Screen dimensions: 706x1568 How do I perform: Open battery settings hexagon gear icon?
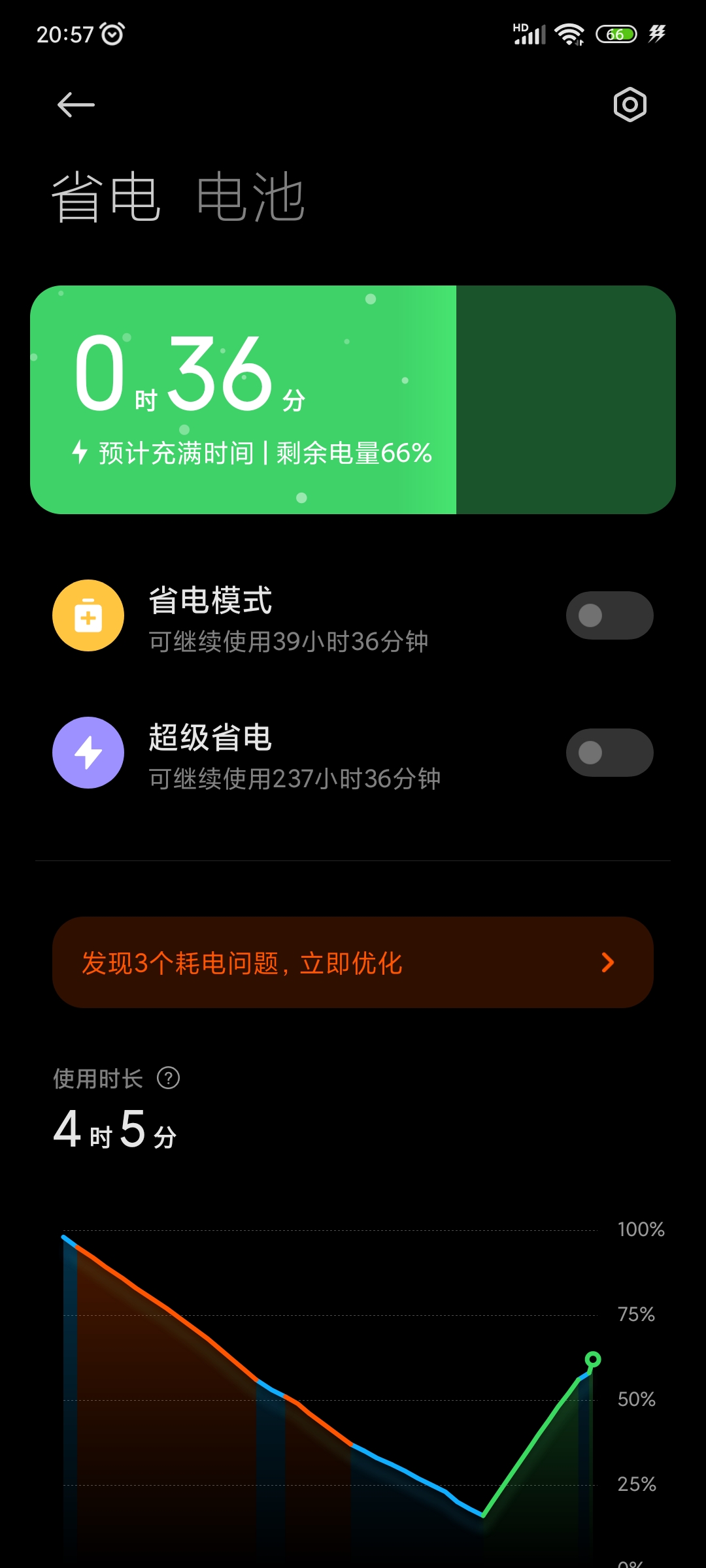pyautogui.click(x=630, y=105)
